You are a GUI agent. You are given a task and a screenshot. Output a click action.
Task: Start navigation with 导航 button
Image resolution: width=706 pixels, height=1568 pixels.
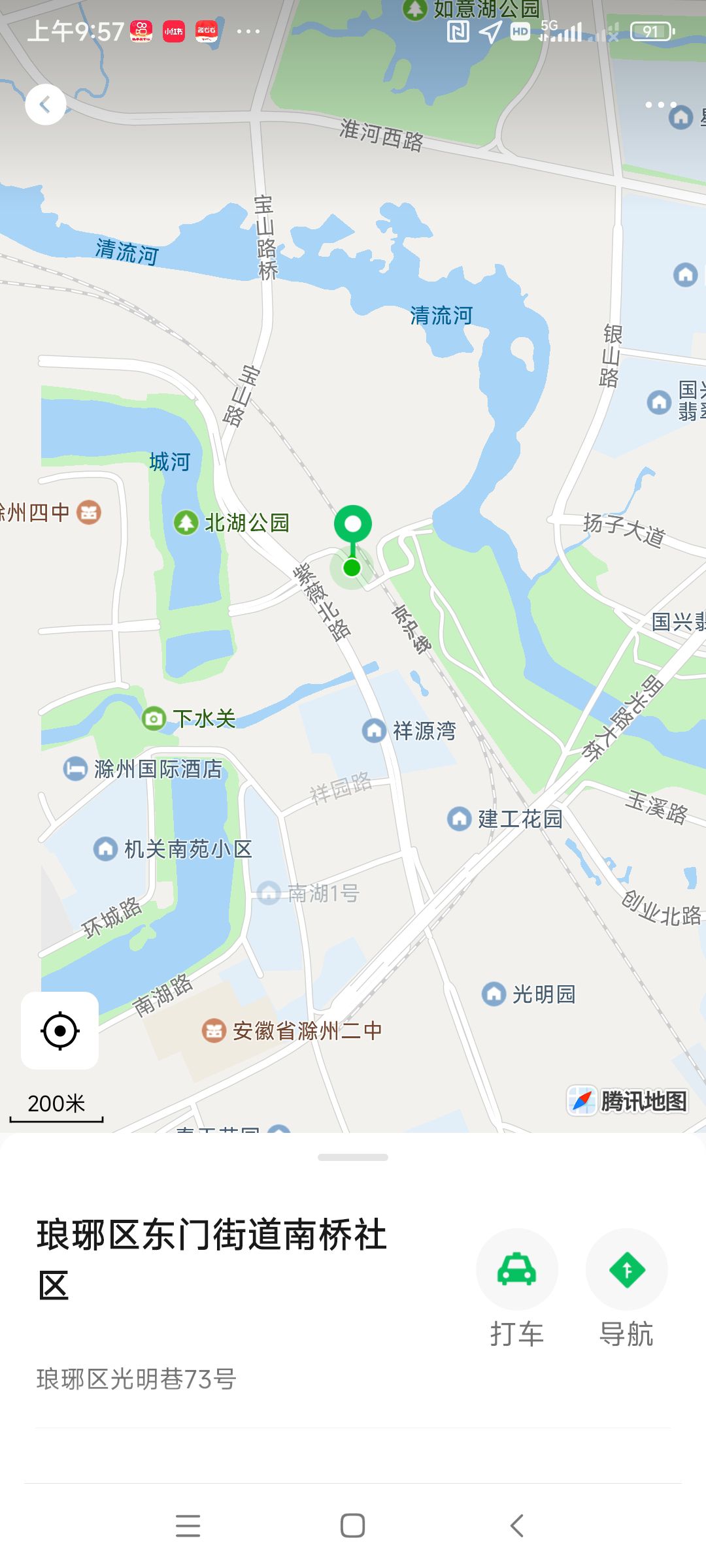626,1270
